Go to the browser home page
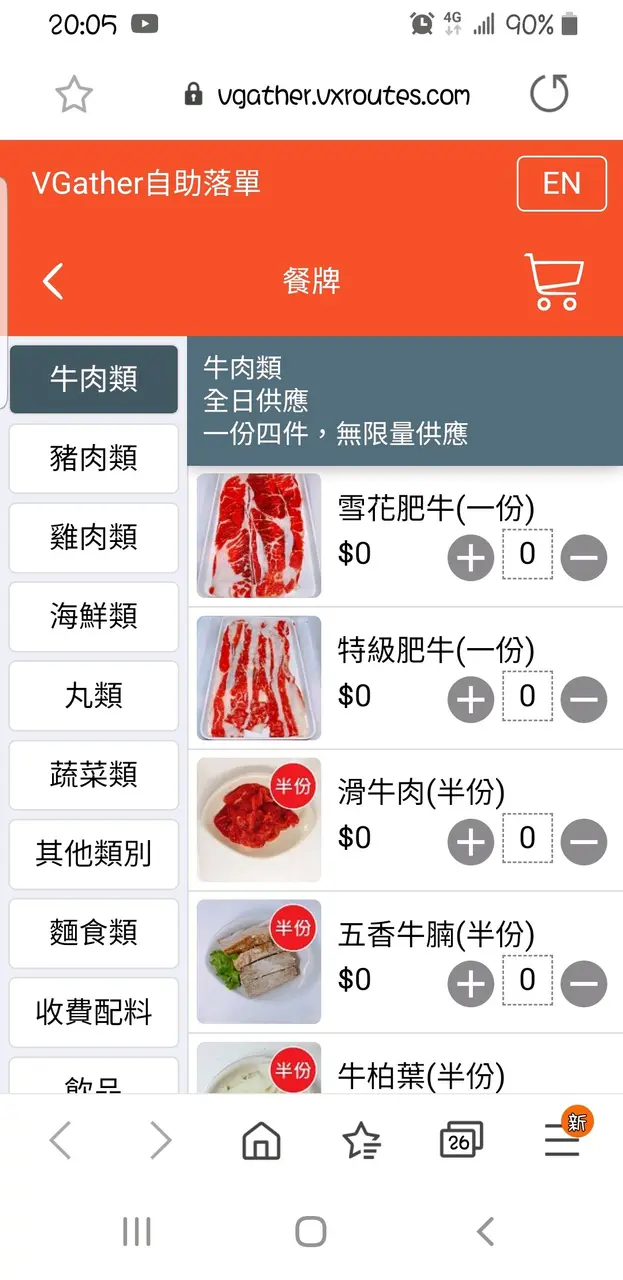 261,1140
